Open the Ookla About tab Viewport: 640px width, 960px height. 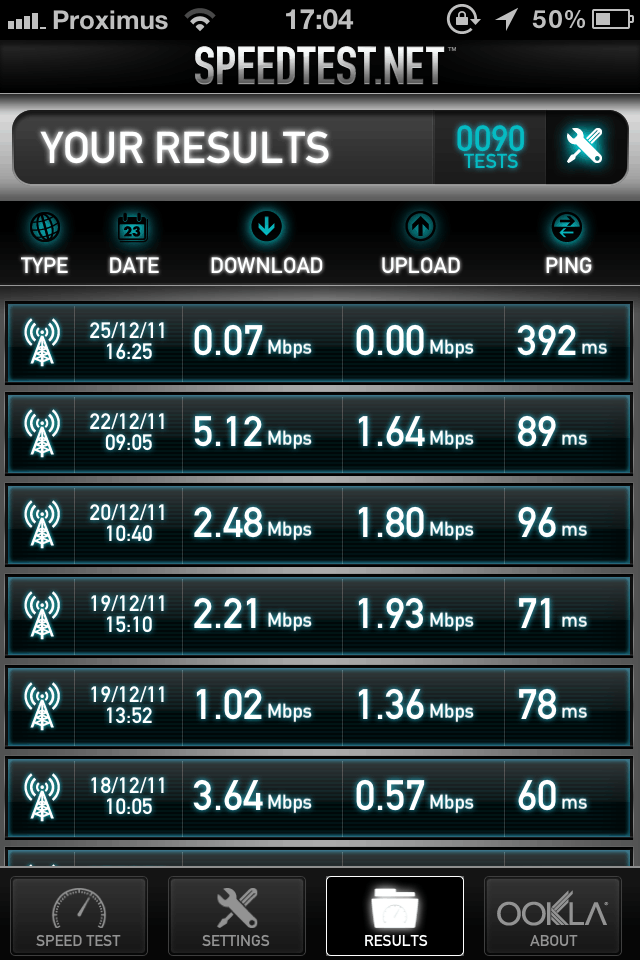pyautogui.click(x=553, y=916)
